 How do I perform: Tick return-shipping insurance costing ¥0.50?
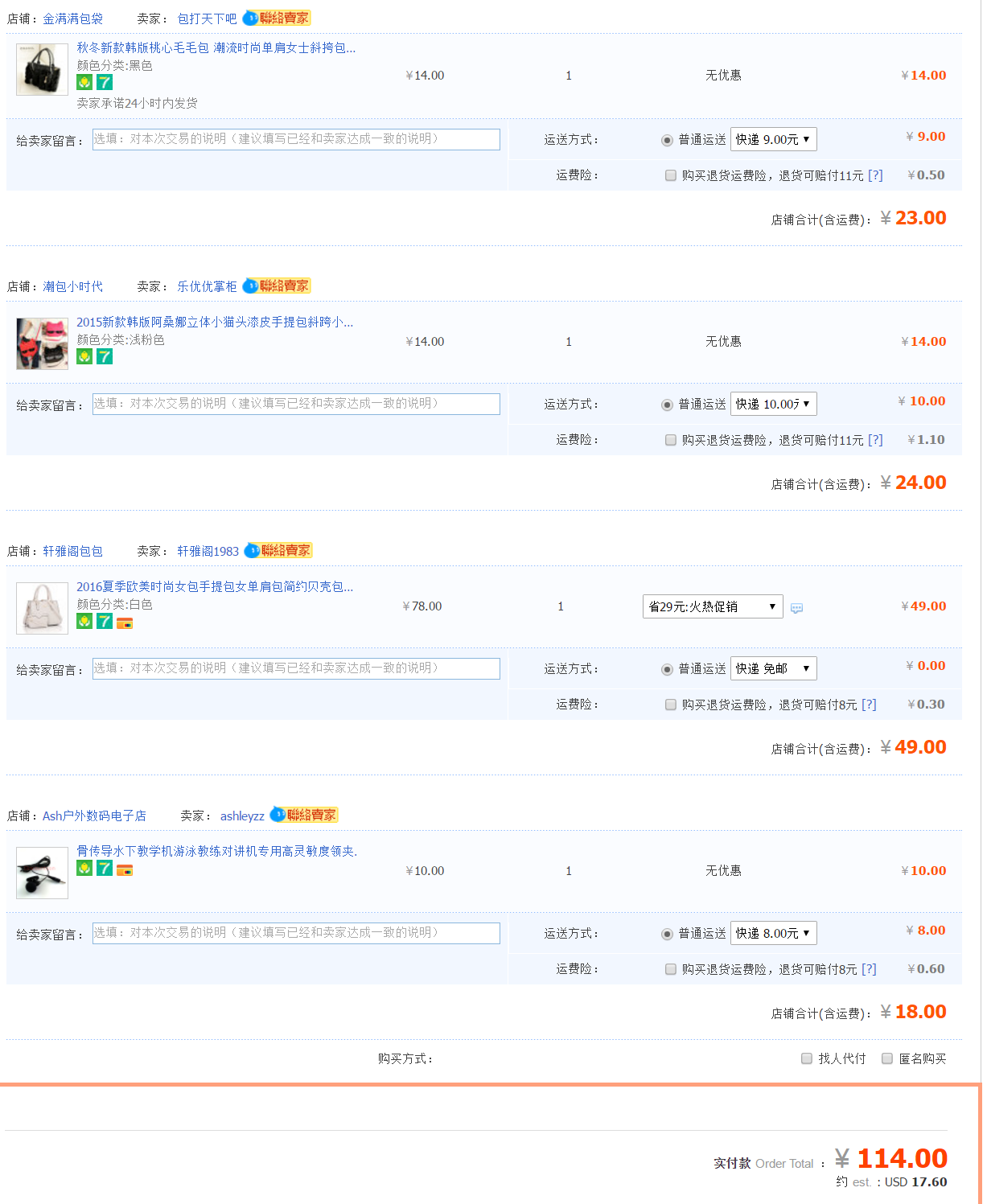[670, 175]
